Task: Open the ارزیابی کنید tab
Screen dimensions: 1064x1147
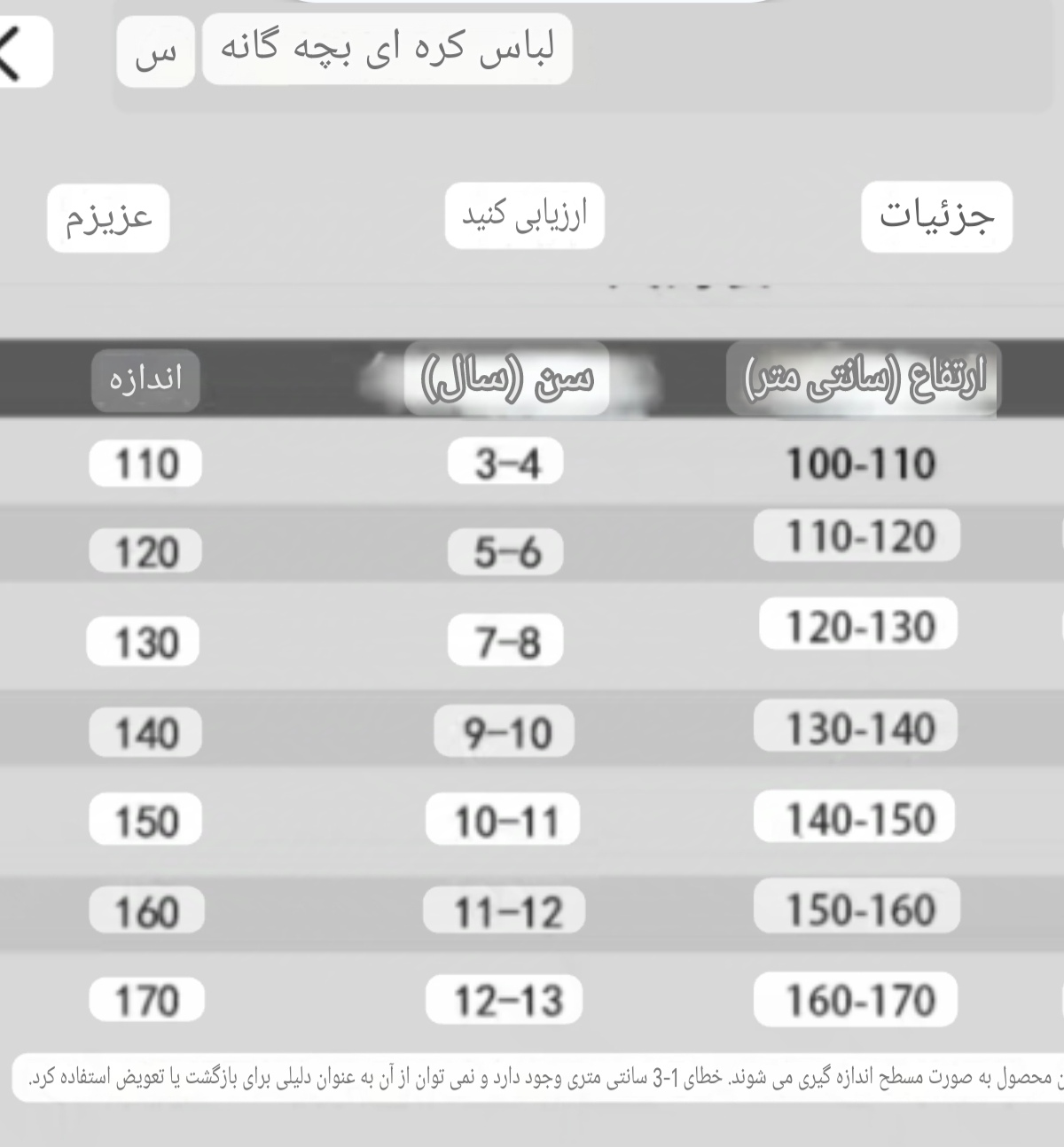Action: tap(524, 215)
